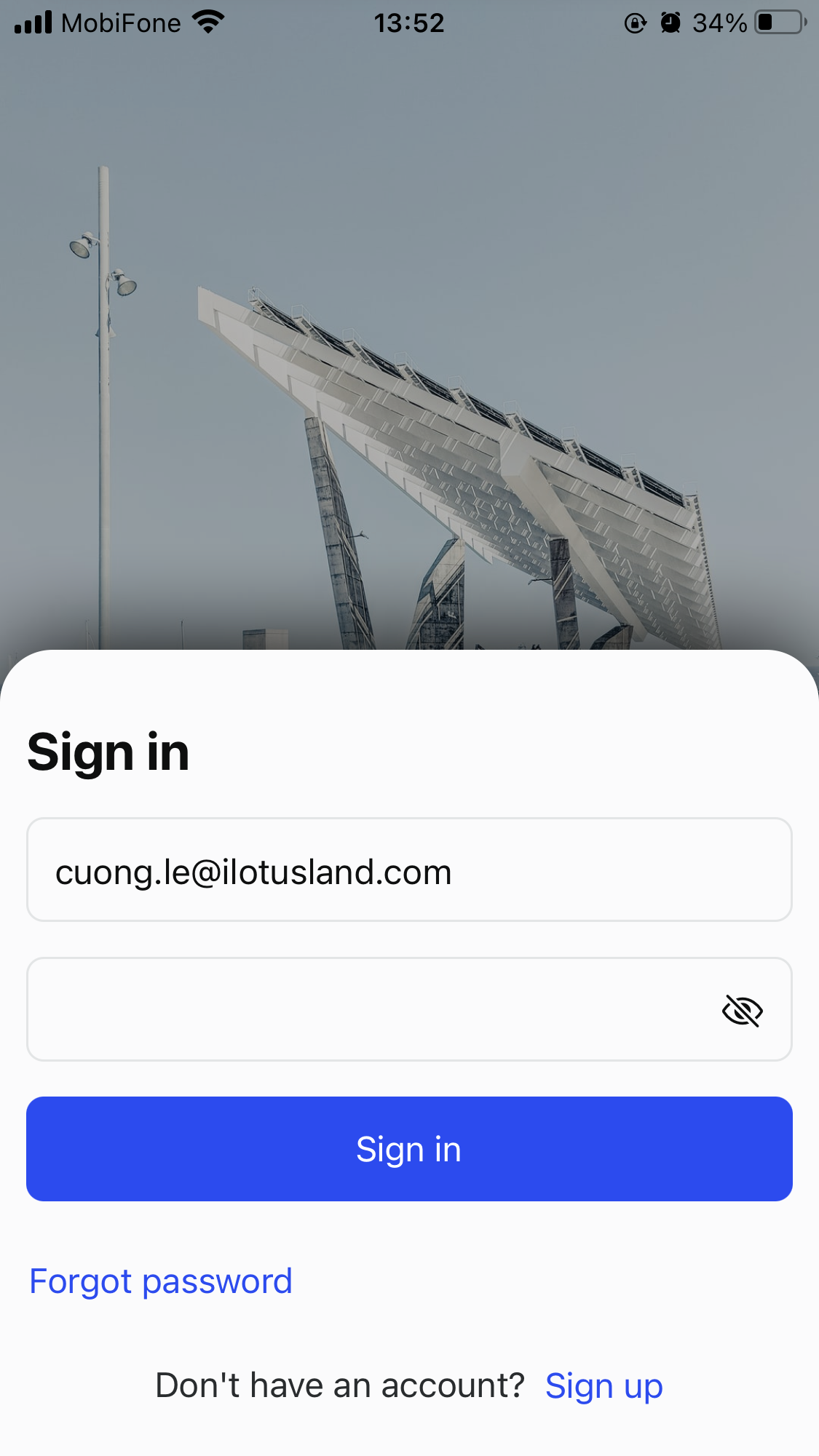Focus the empty password field

[x=364, y=1010]
